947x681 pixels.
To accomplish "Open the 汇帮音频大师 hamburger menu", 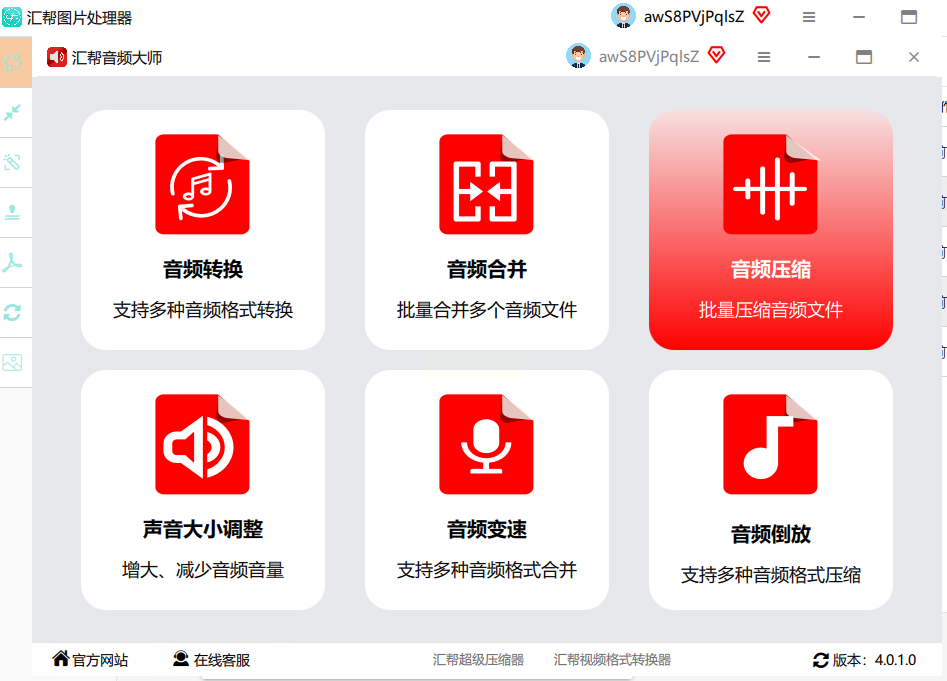I will coord(764,57).
